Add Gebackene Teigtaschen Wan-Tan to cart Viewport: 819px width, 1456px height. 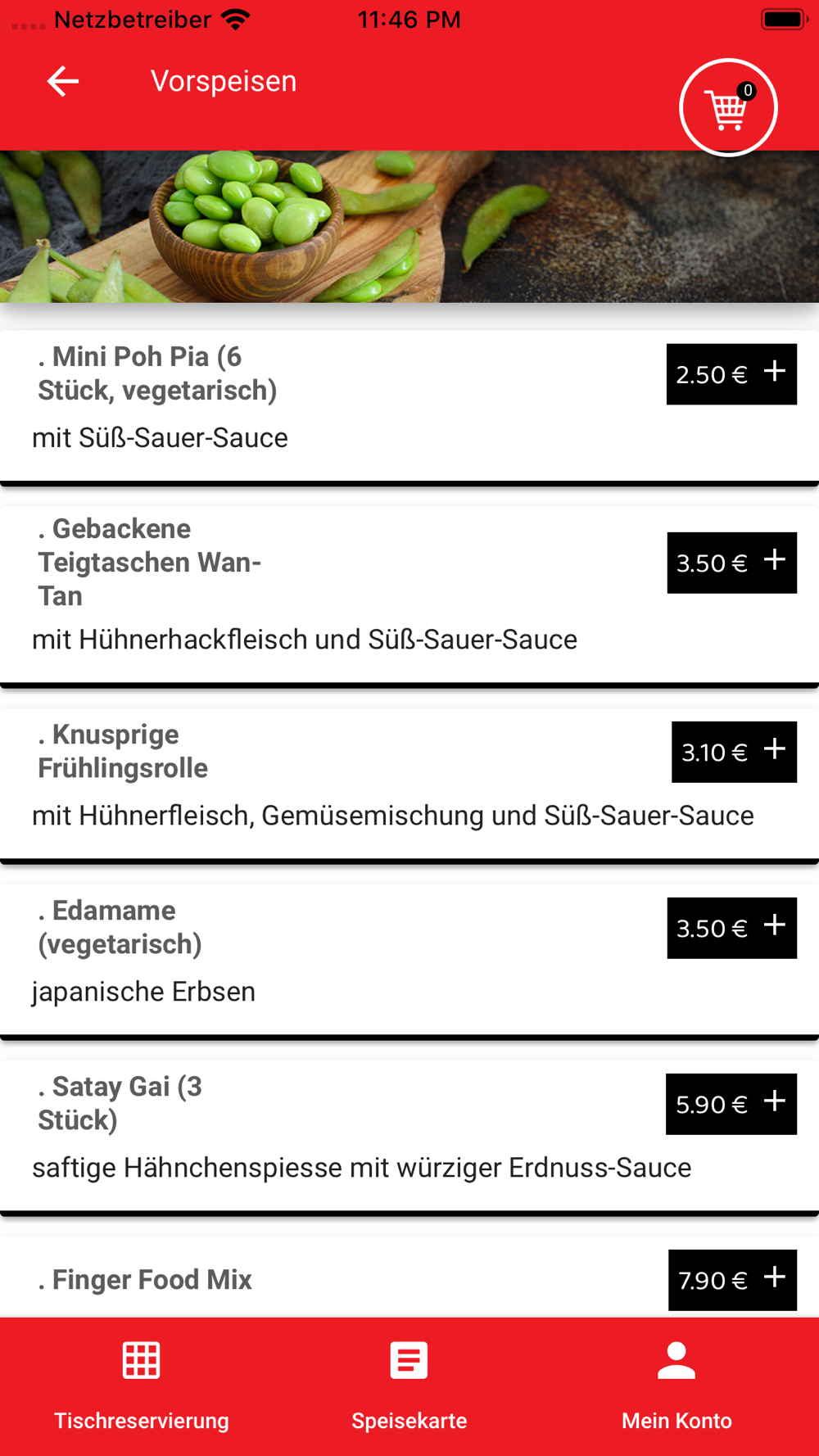tap(731, 563)
